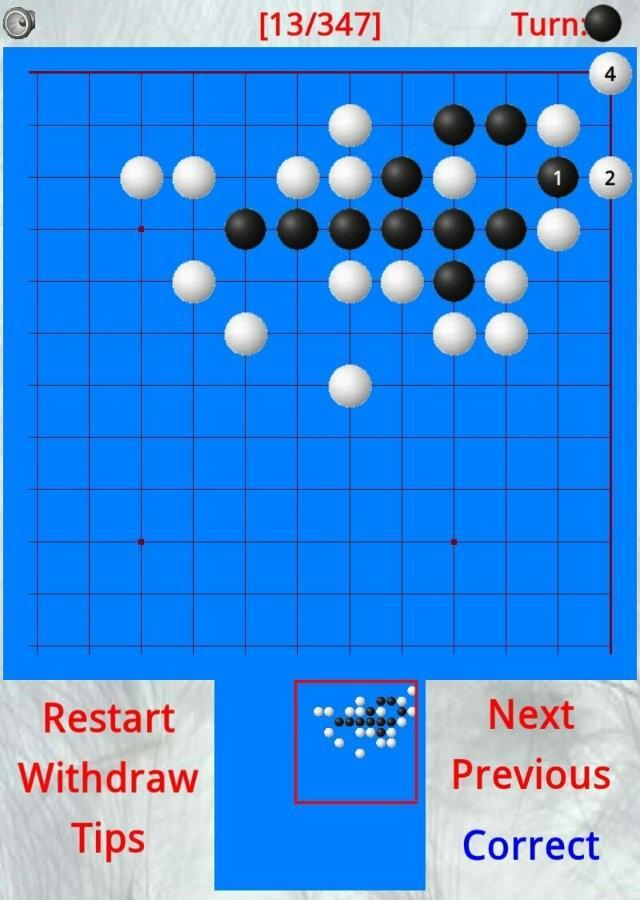Image resolution: width=640 pixels, height=900 pixels.
Task: Return to the Previous problem
Action: (x=531, y=775)
